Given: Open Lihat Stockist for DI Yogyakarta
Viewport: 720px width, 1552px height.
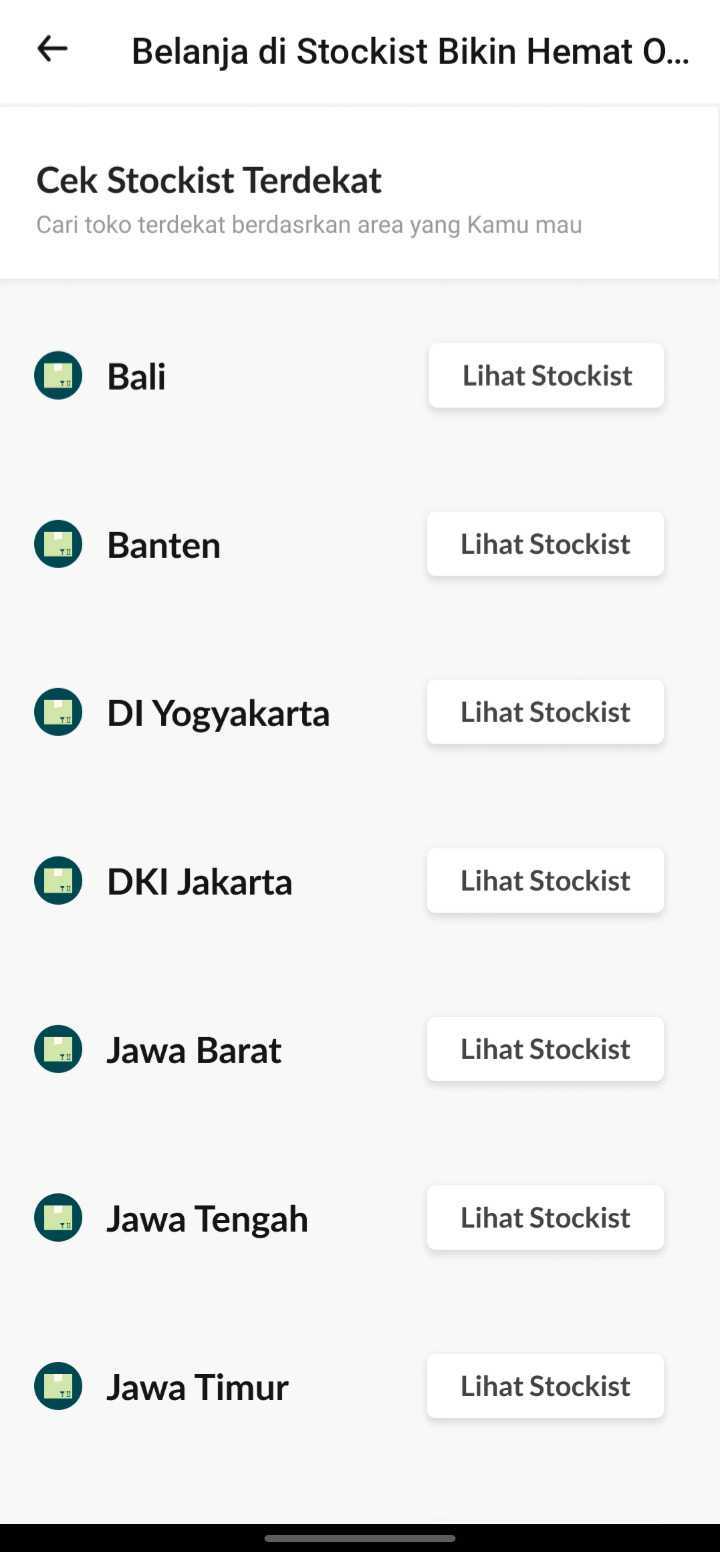Looking at the screenshot, I should click(x=546, y=712).
